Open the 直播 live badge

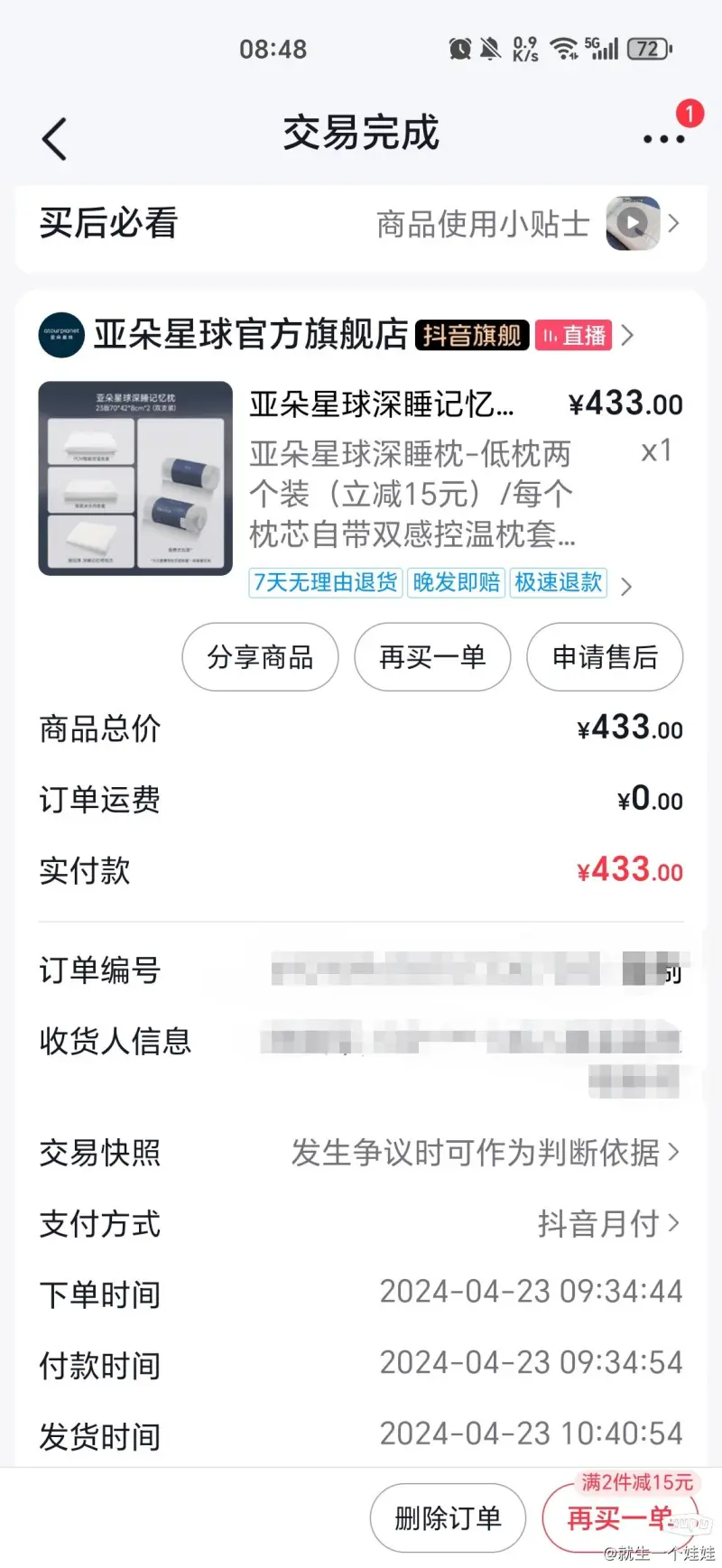tap(574, 336)
